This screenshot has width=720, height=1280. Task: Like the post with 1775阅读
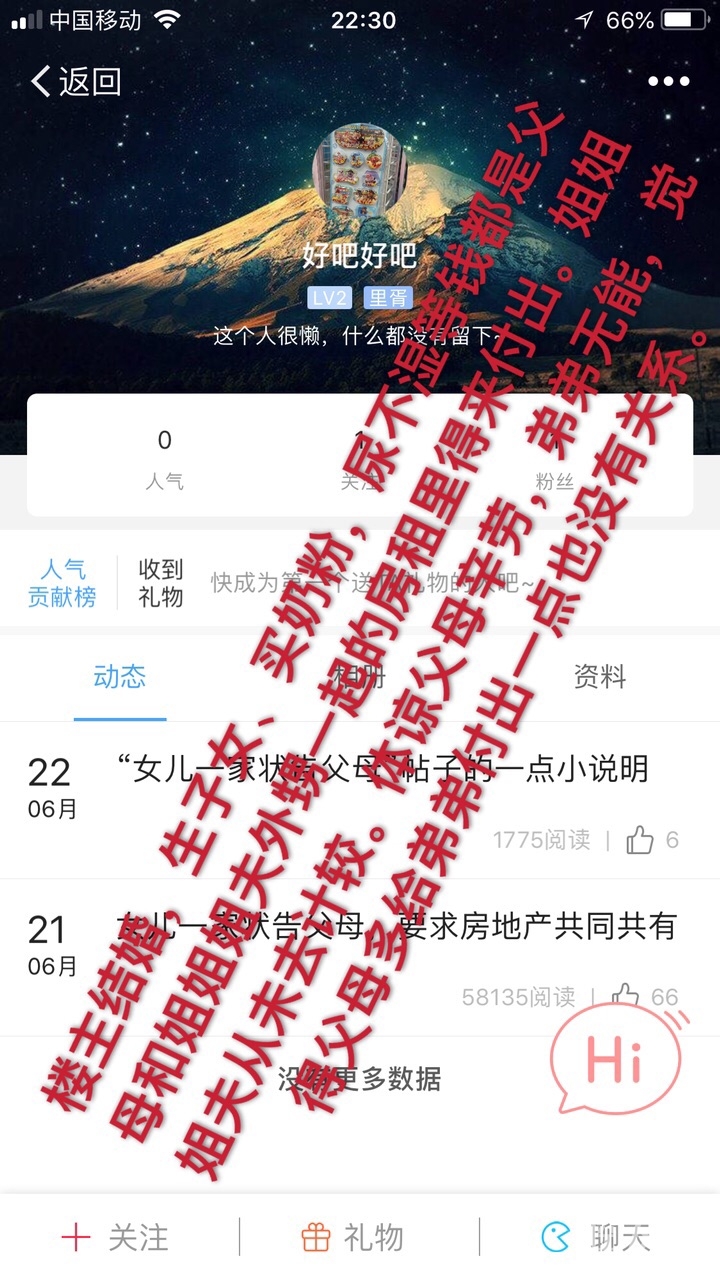pos(641,840)
